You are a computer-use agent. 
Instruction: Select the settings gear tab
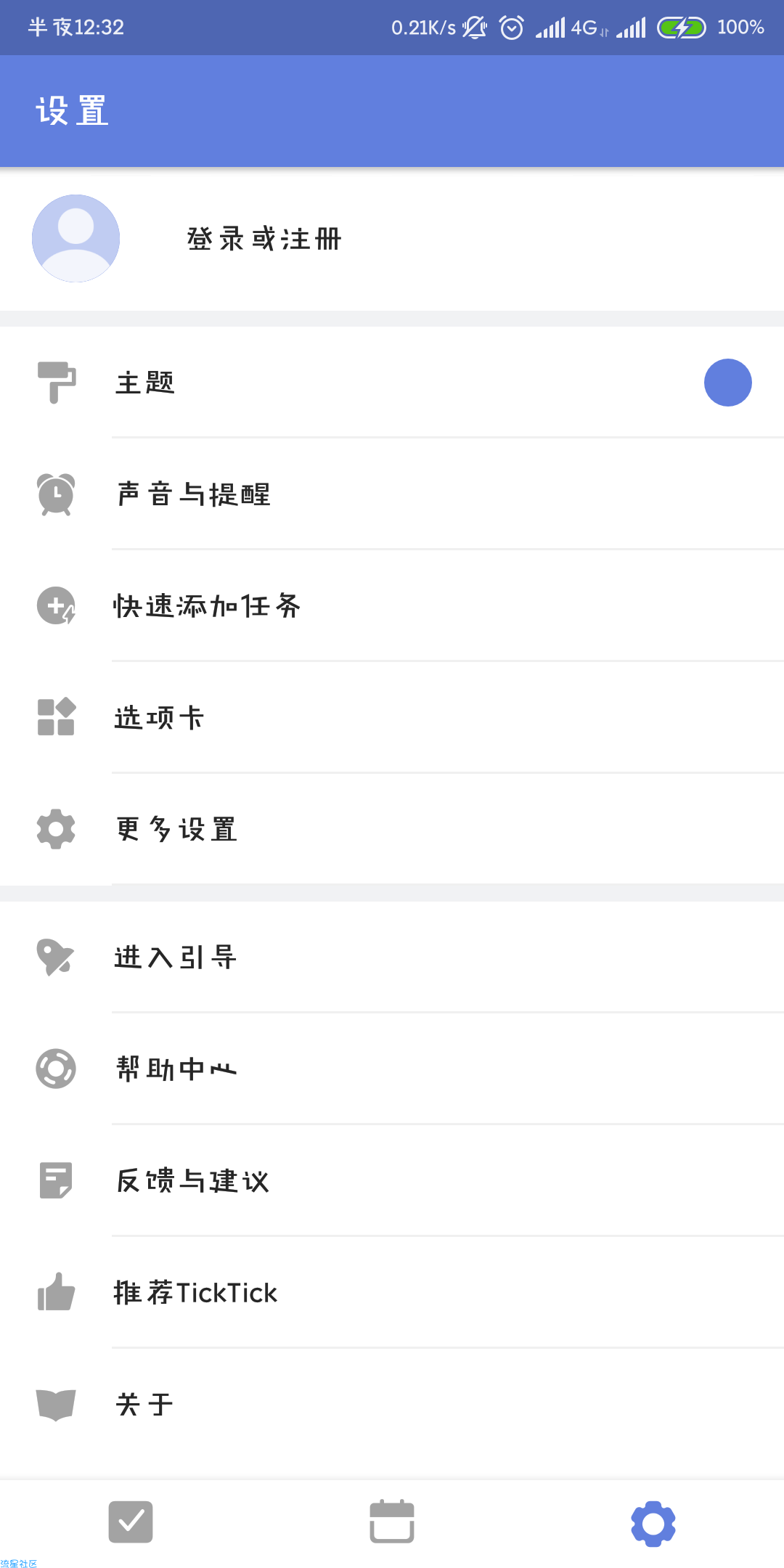pos(653,1523)
